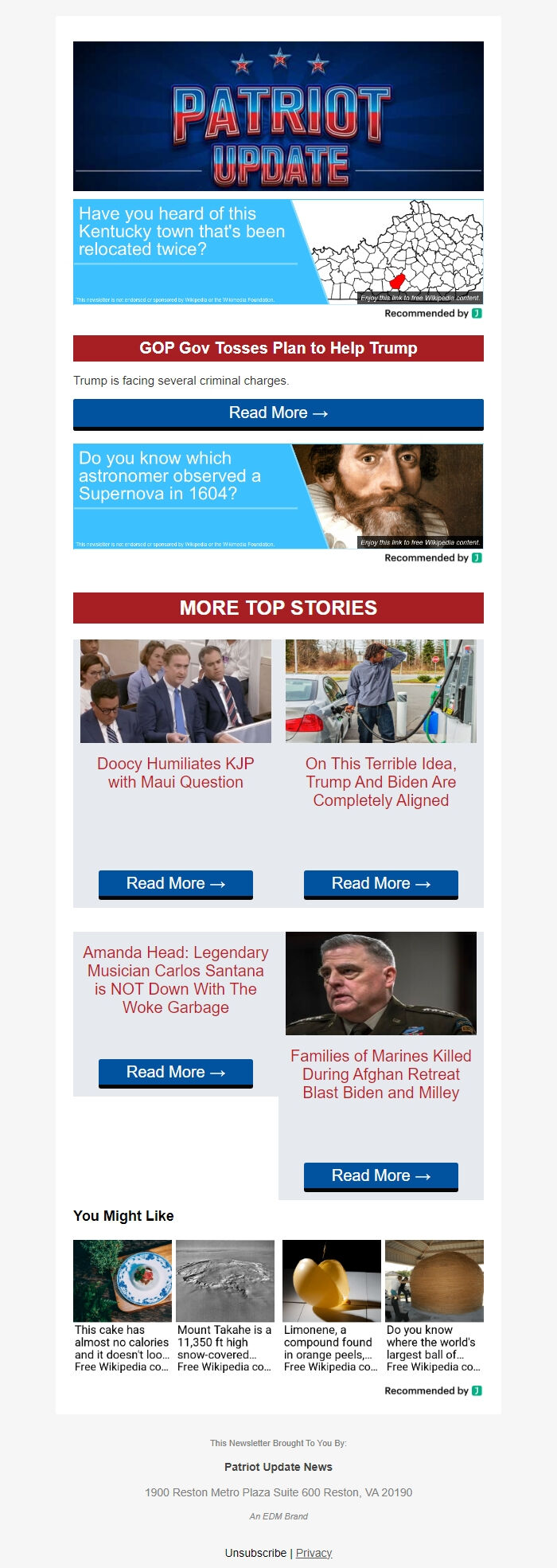
Task: View the zero-calorie cake recommendation
Action: click(122, 1306)
